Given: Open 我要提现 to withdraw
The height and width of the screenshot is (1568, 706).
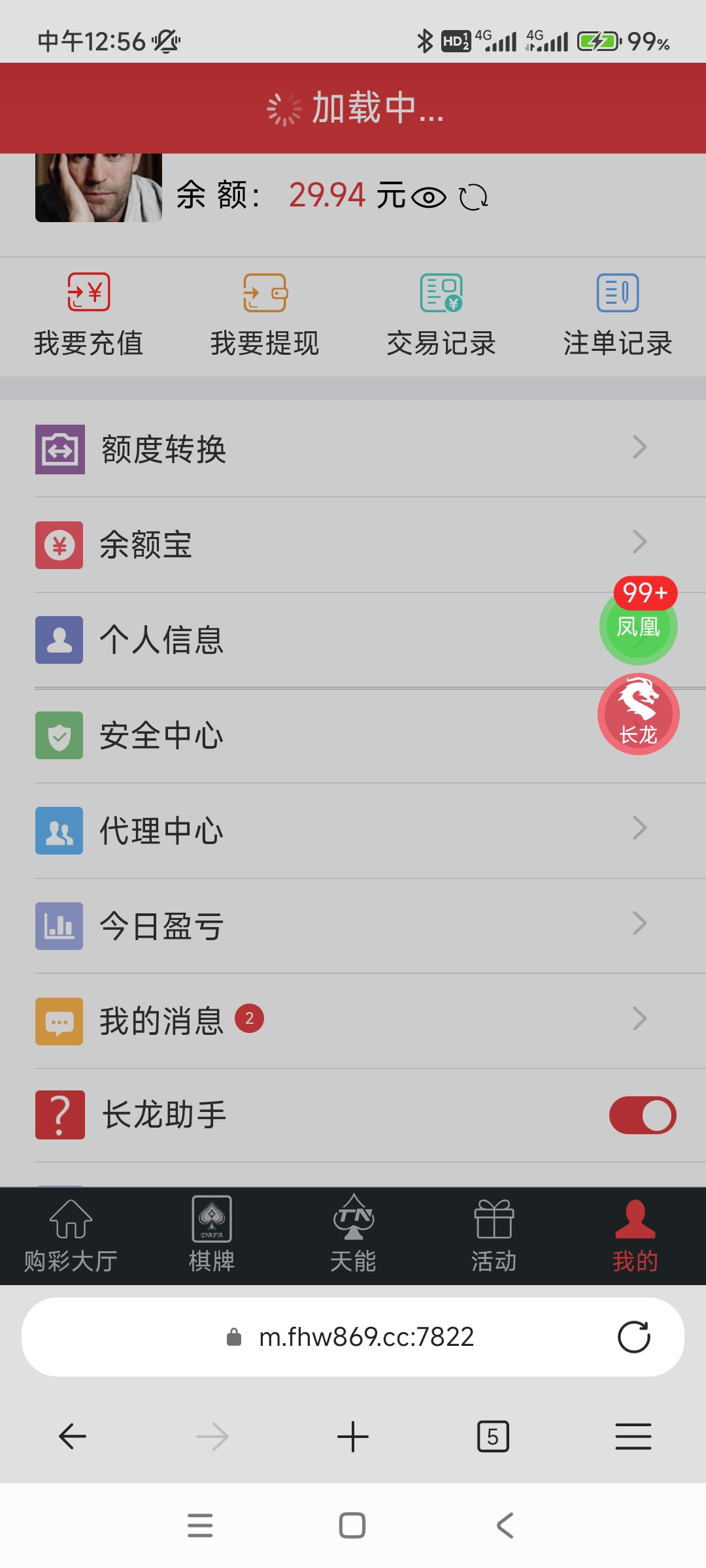Looking at the screenshot, I should click(x=265, y=315).
